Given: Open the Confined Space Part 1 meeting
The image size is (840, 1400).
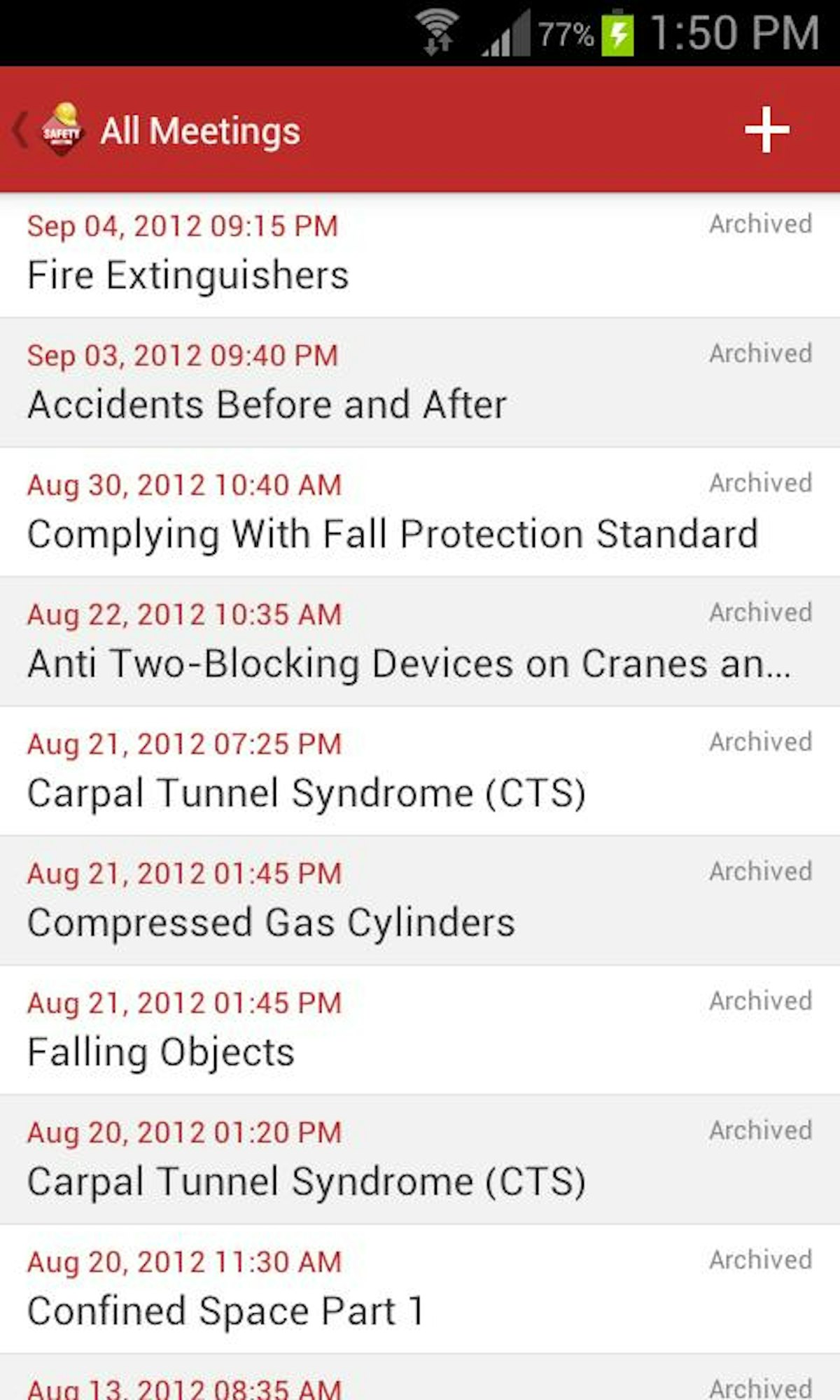Looking at the screenshot, I should click(225, 1310).
